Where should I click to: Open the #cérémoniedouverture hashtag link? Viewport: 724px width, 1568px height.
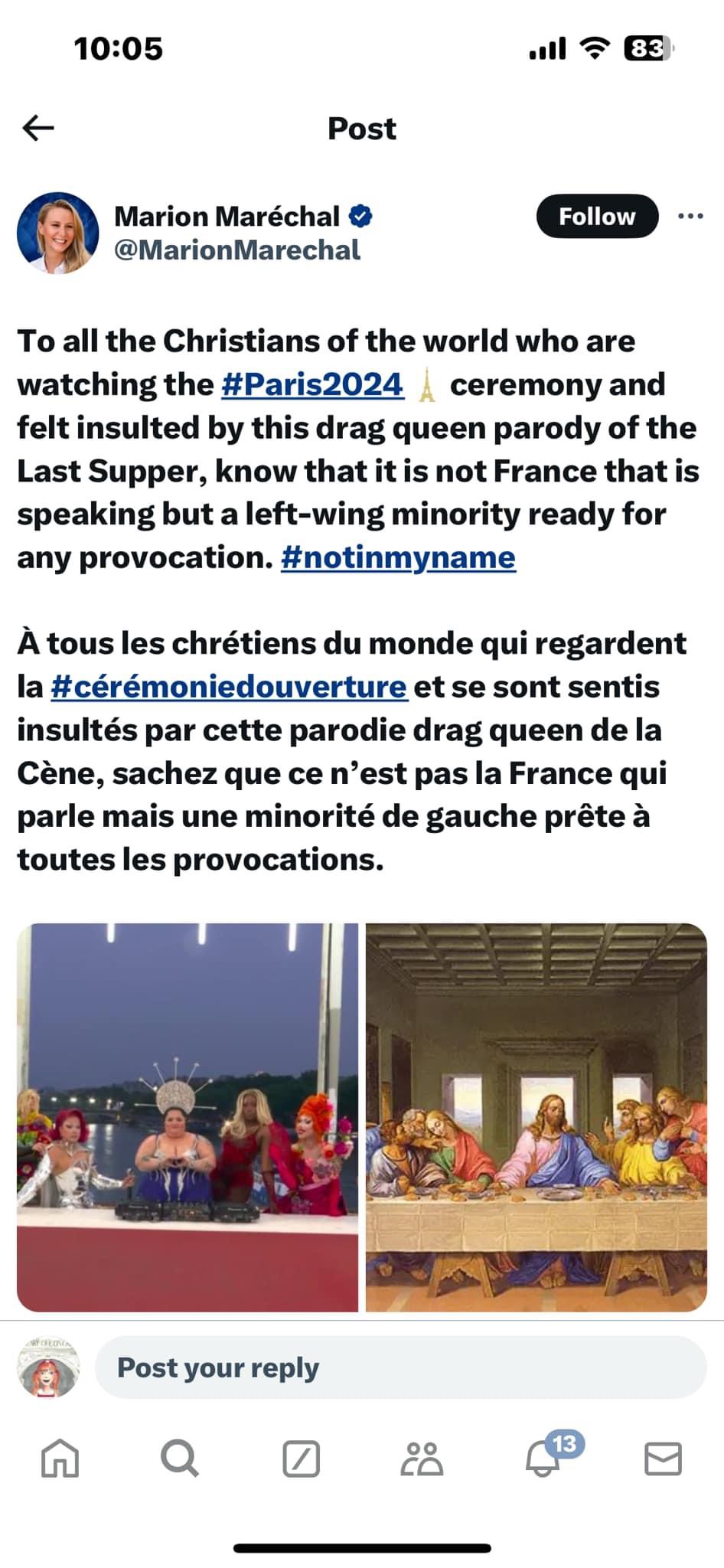tap(228, 687)
